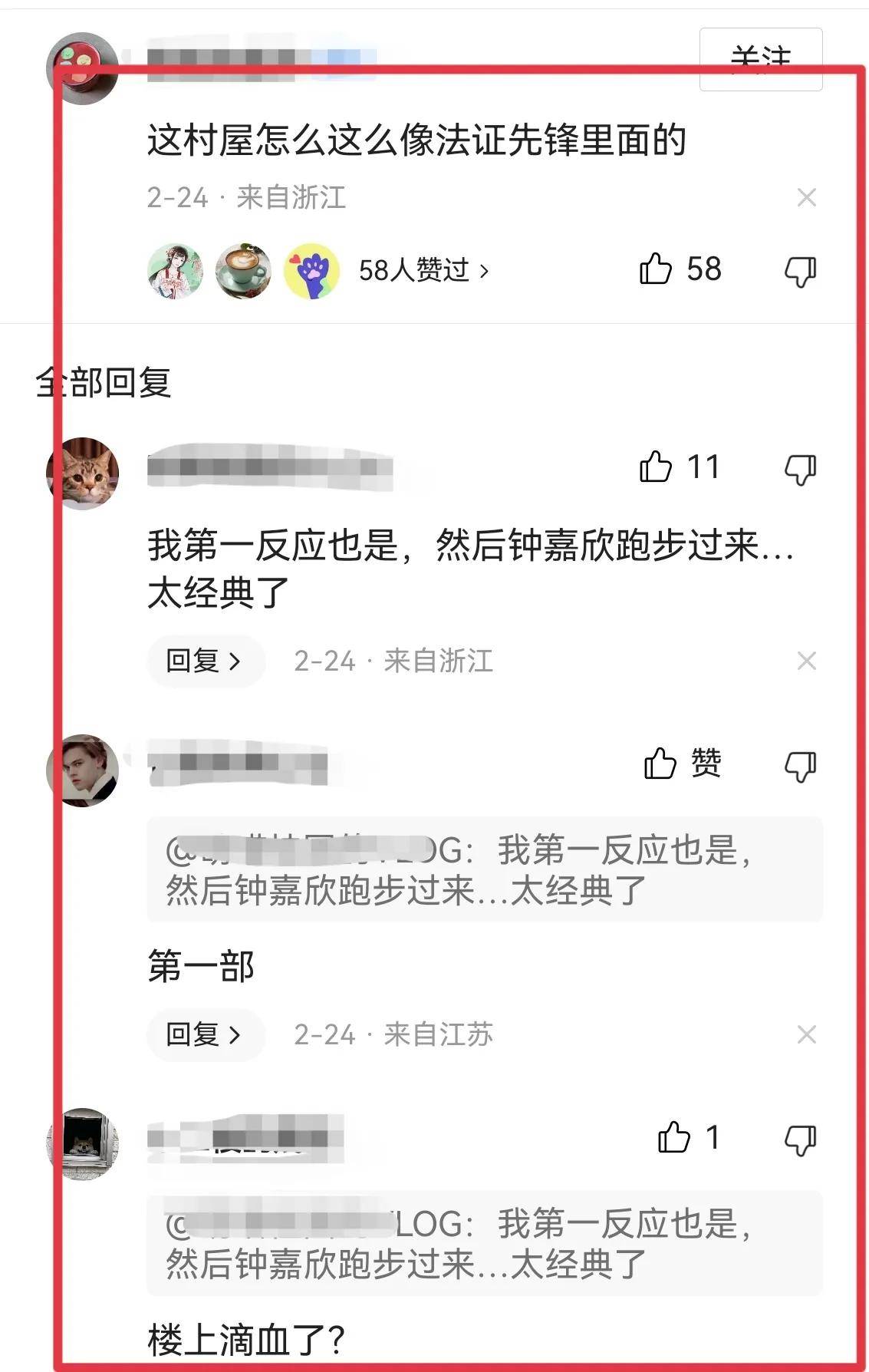Dislike the reply ending 太经典了

click(x=800, y=469)
